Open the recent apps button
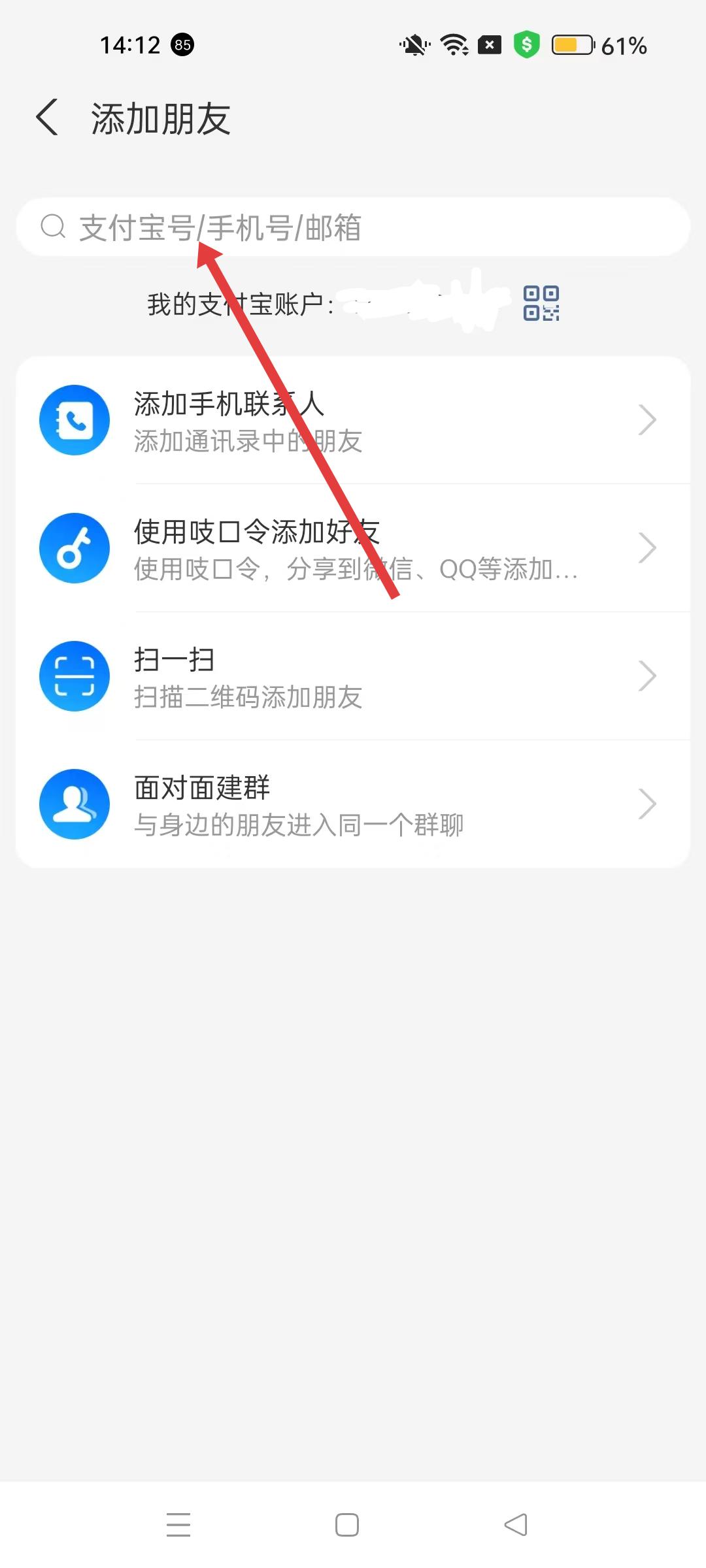 [x=178, y=1525]
